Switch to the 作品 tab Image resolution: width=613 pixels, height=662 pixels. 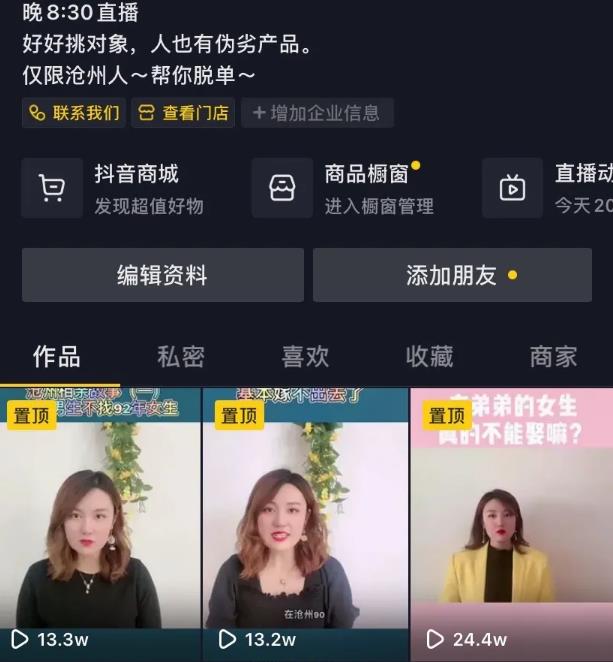tap(57, 356)
